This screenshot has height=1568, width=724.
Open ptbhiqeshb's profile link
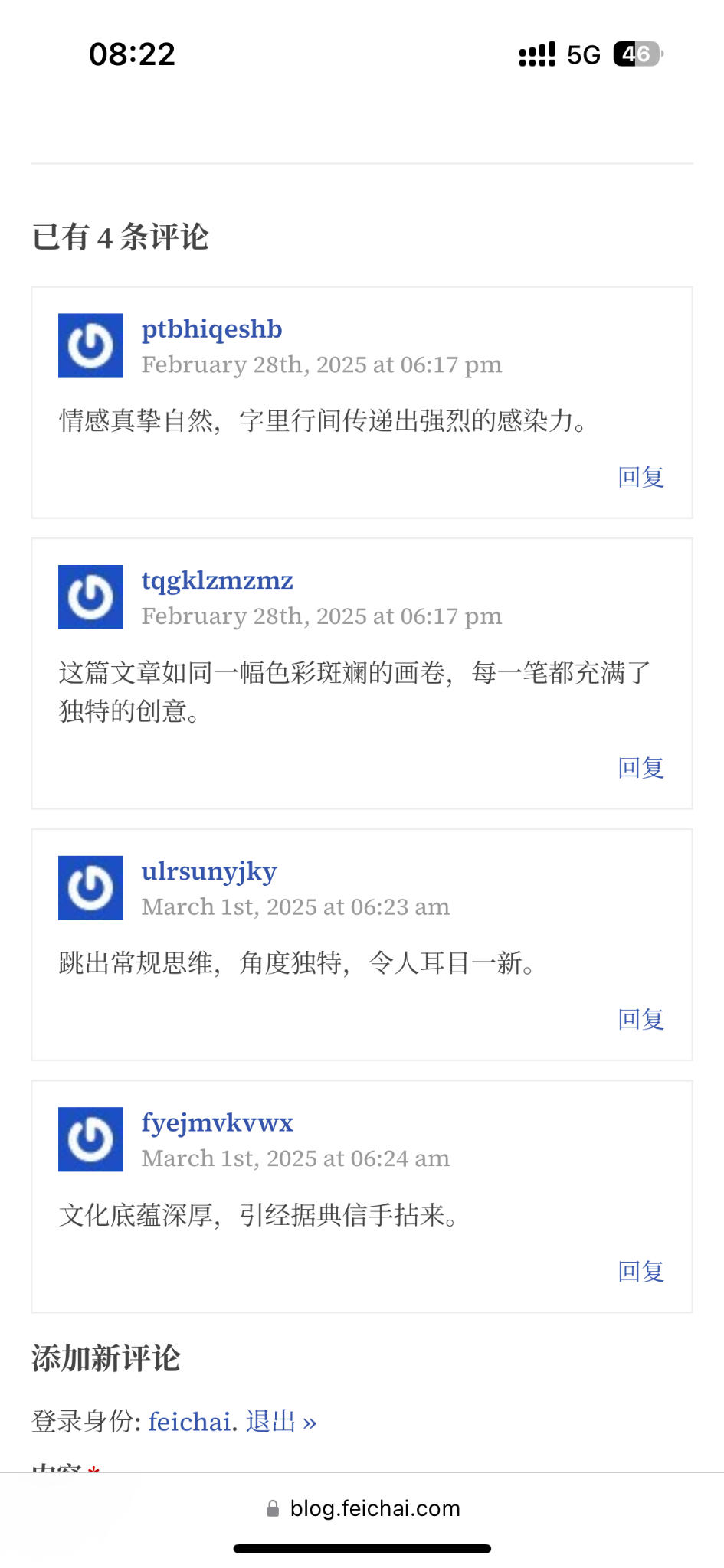(x=211, y=329)
